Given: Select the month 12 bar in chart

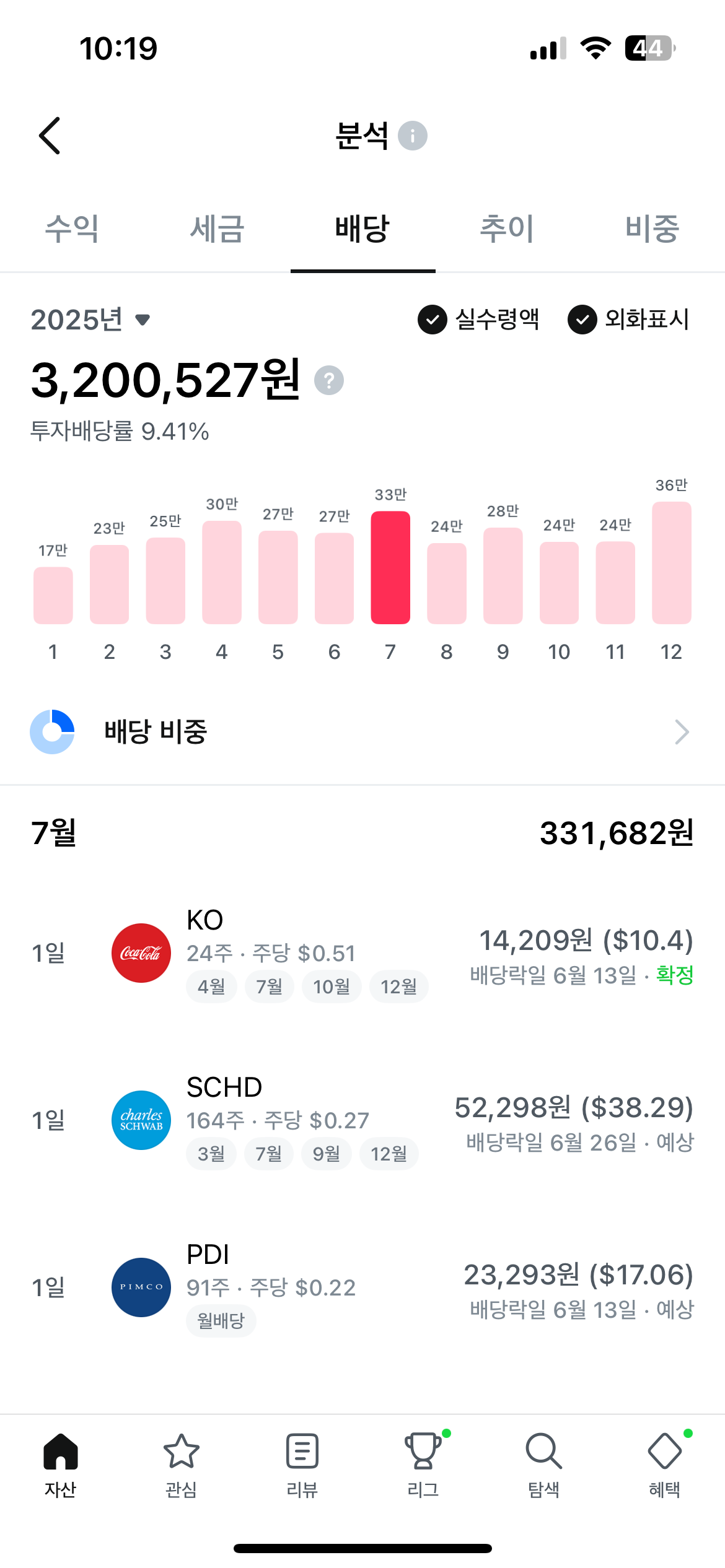Looking at the screenshot, I should [x=671, y=562].
